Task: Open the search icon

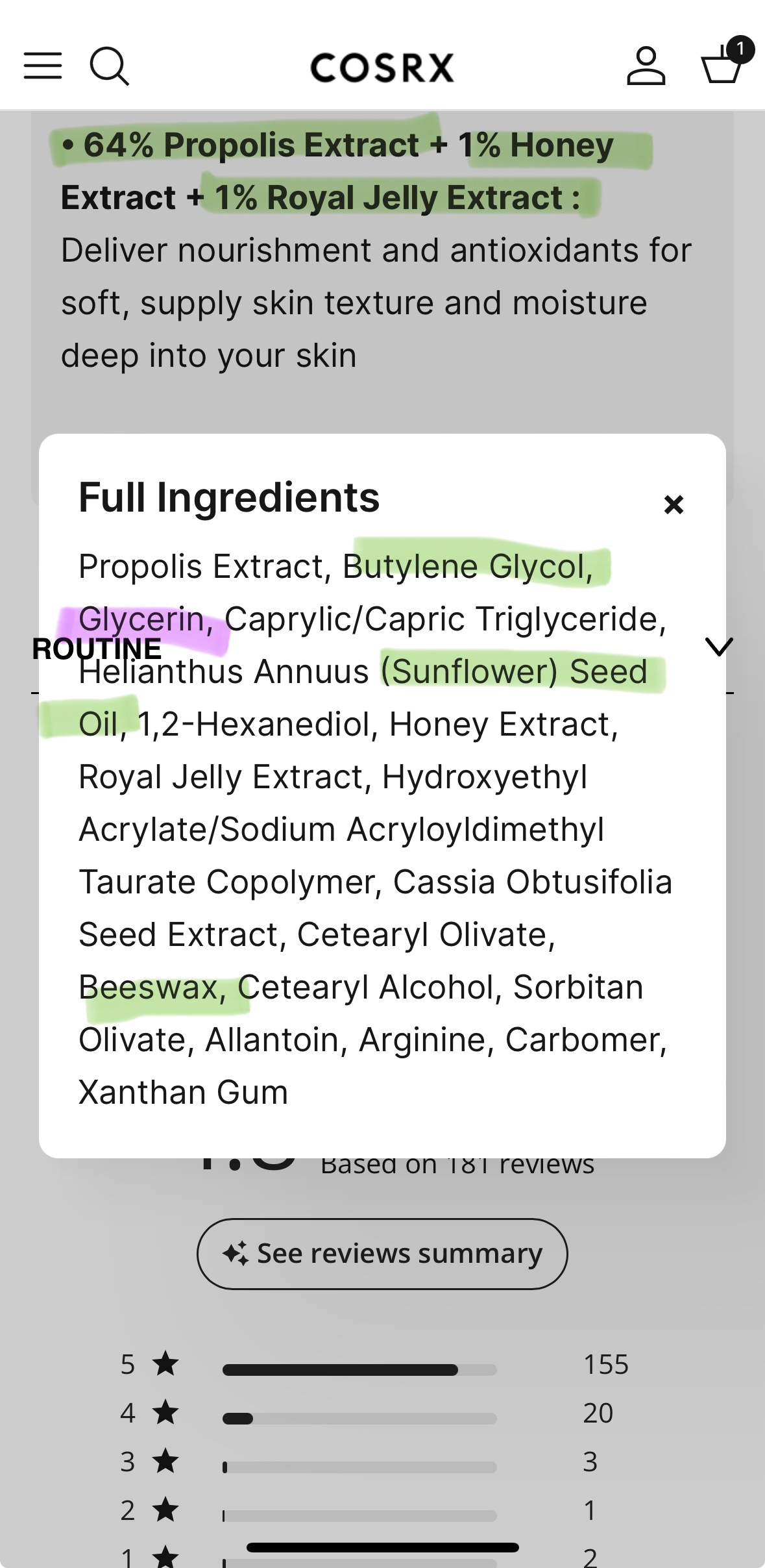Action: click(x=109, y=66)
